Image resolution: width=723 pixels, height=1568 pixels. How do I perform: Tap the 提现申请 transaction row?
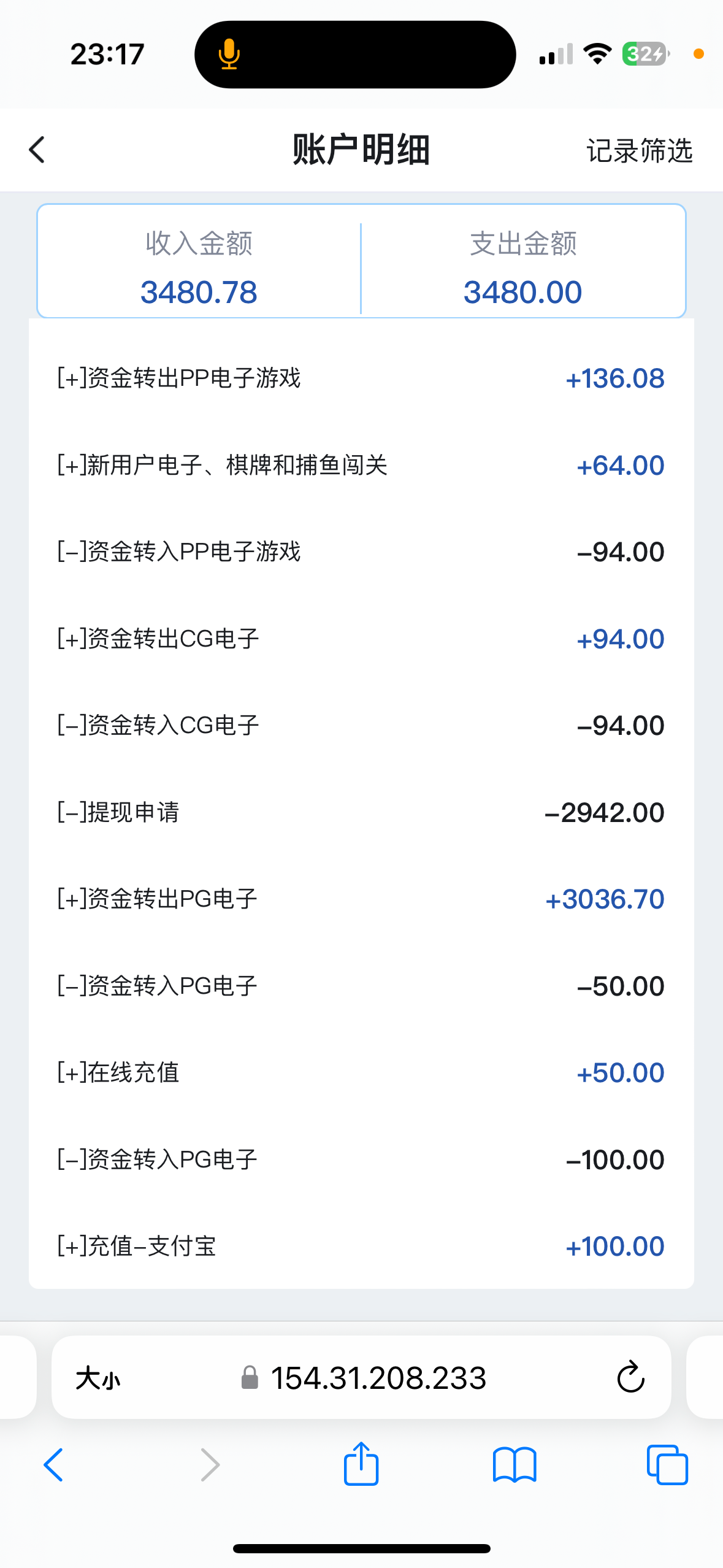(x=361, y=812)
